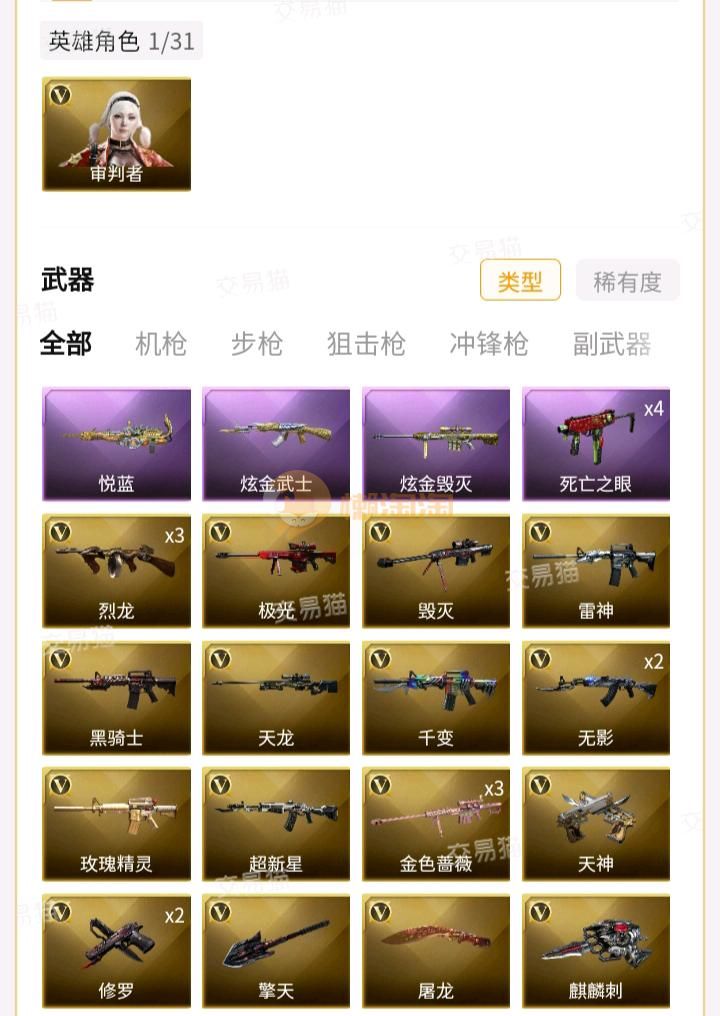
Task: Switch sorting to 稀有度
Action: click(x=627, y=281)
